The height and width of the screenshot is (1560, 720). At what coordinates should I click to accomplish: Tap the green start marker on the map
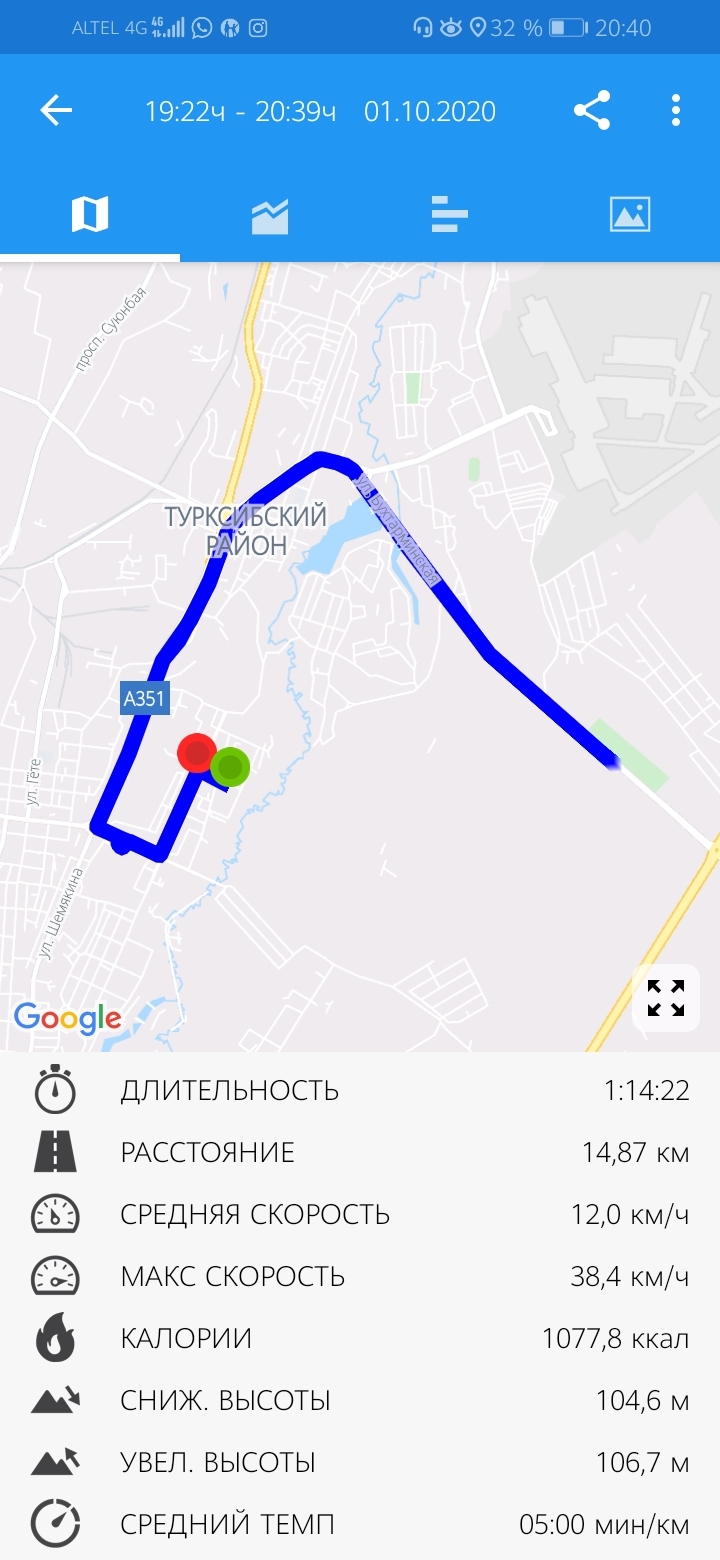click(x=230, y=767)
